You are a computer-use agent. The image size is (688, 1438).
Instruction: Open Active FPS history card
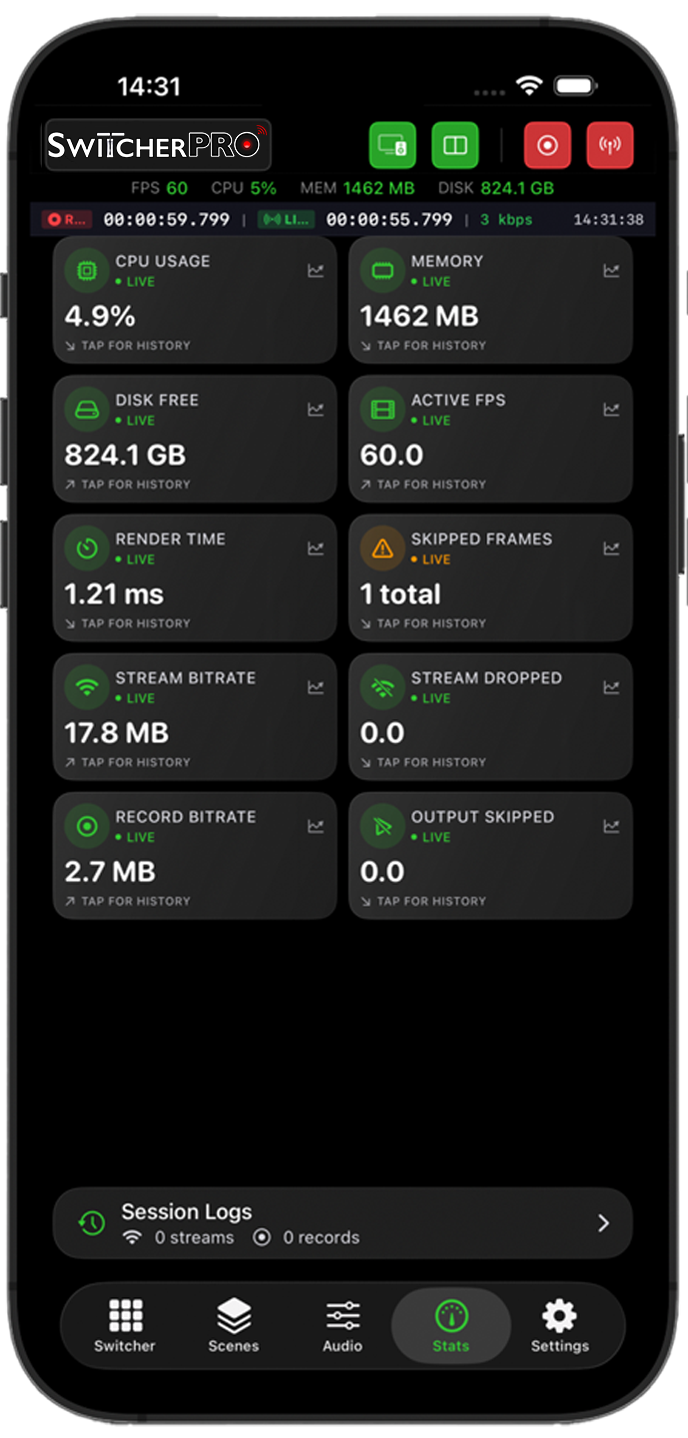490,439
